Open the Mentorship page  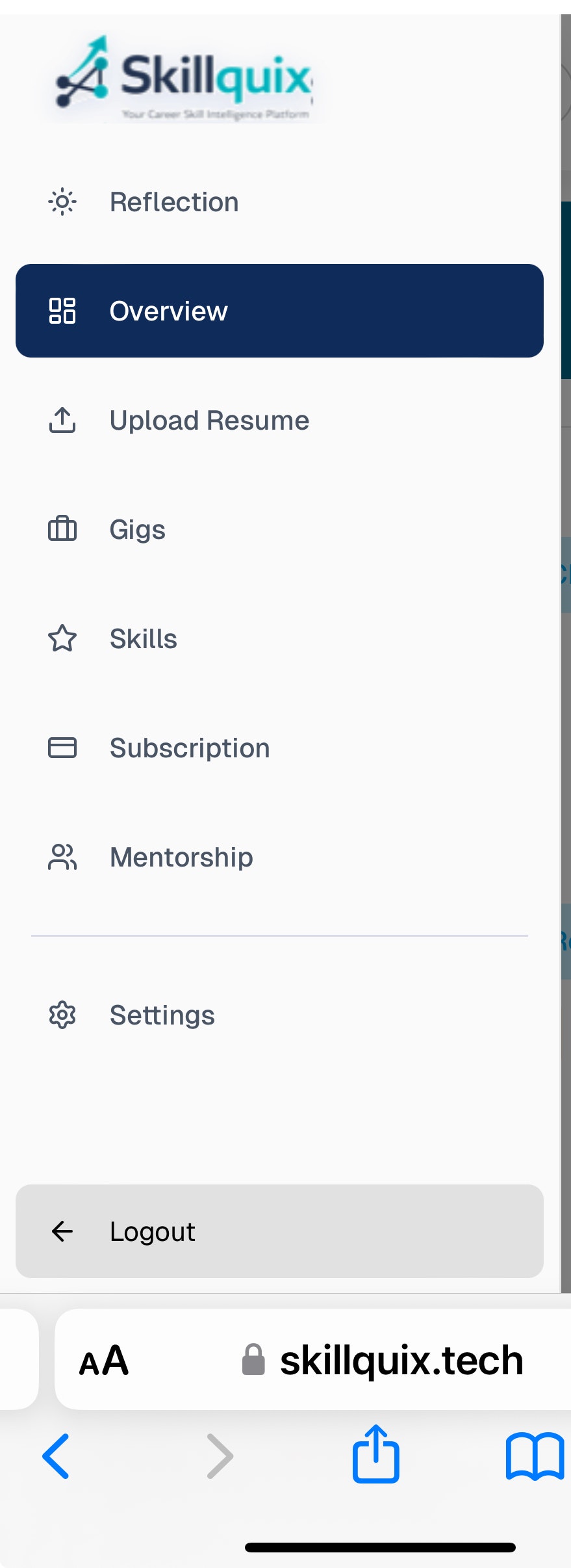click(x=181, y=857)
